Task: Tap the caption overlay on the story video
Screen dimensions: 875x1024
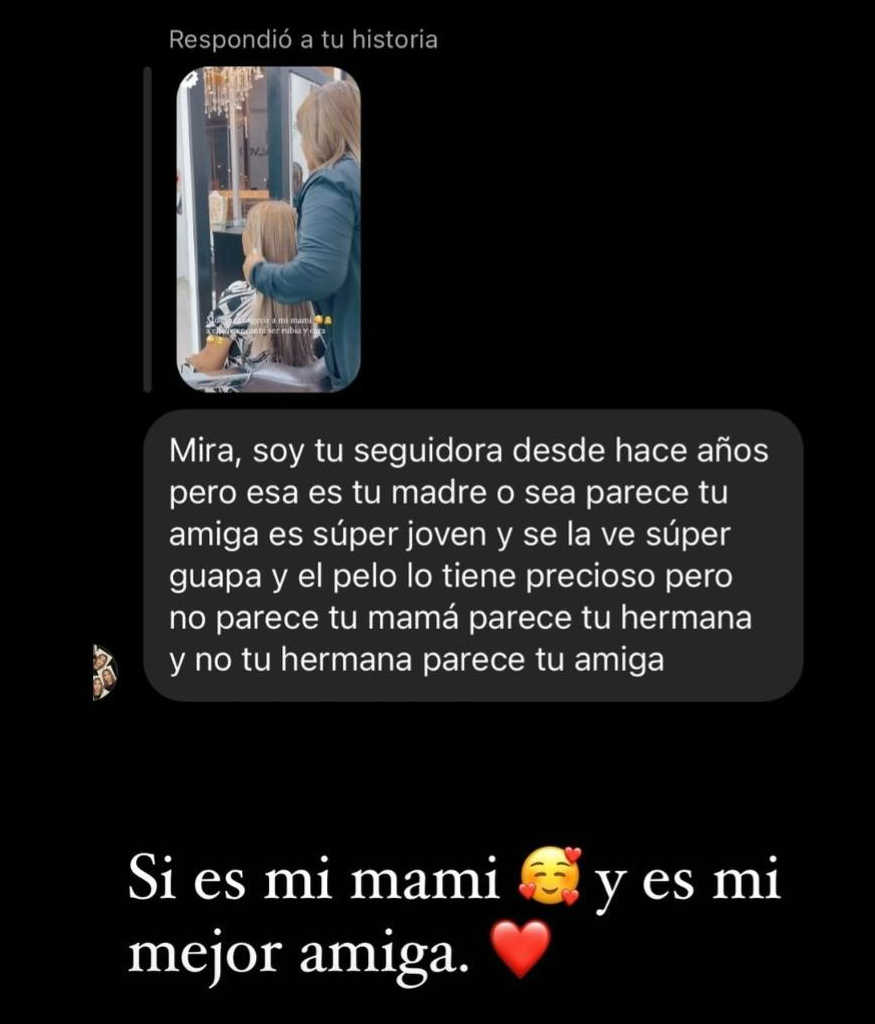Action: point(270,320)
